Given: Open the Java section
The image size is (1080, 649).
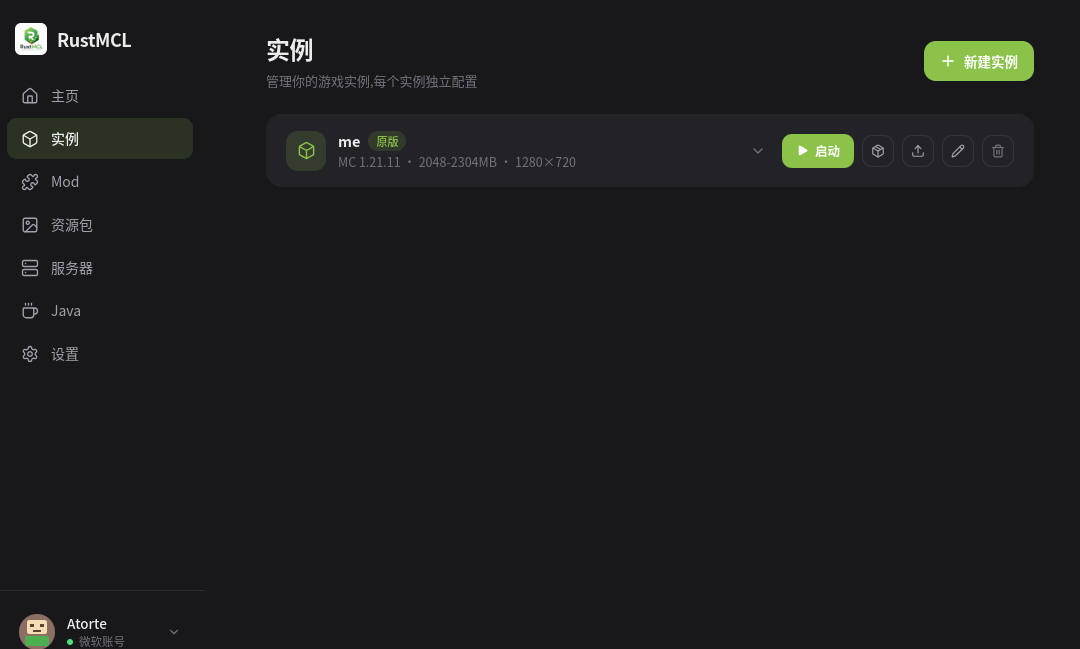Looking at the screenshot, I should click(100, 311).
